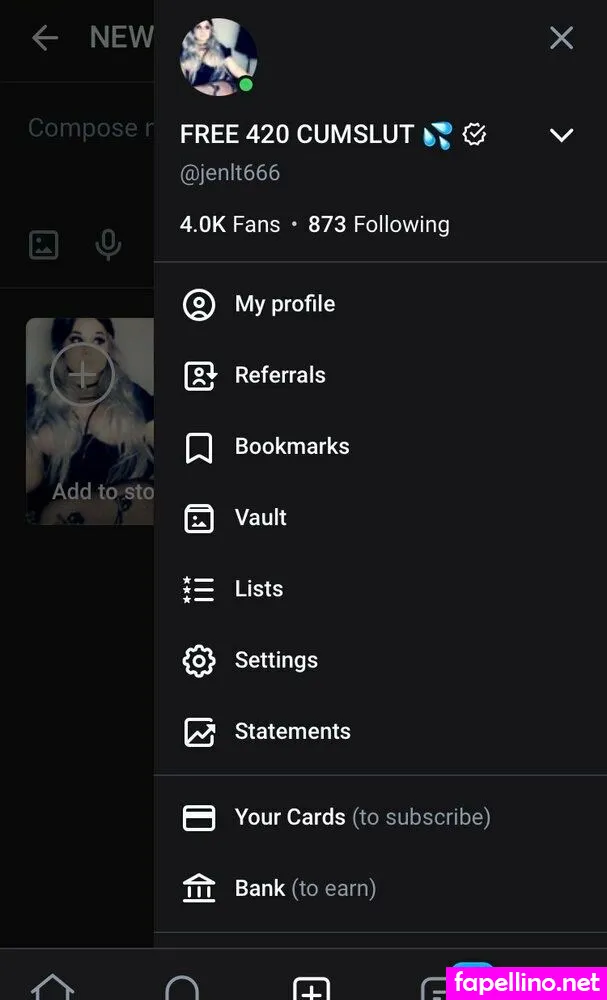Viewport: 607px width, 1000px height.
Task: Expand the account switcher chevron
Action: pos(561,135)
